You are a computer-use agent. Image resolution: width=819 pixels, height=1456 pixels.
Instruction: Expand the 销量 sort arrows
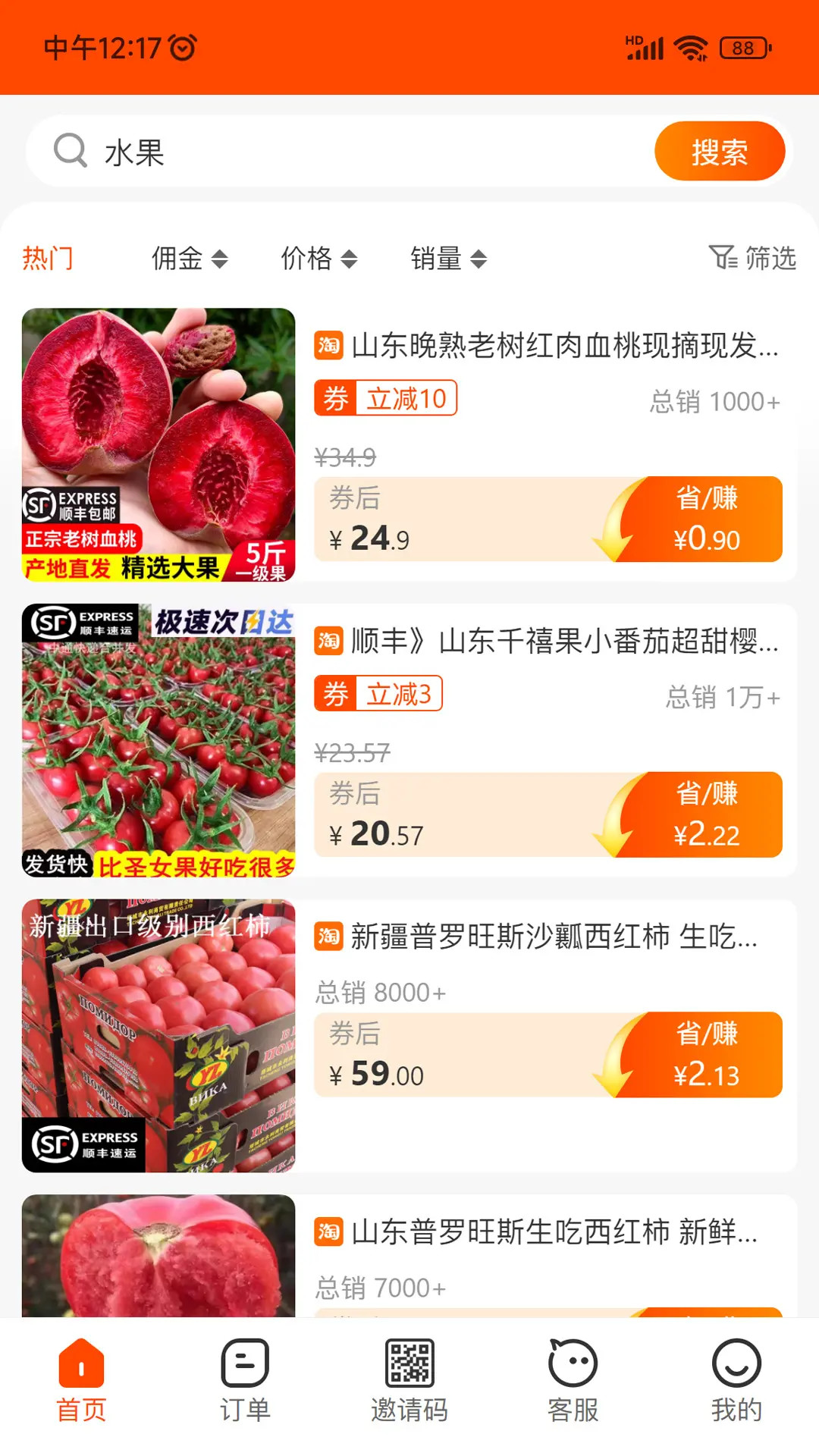pos(479,259)
